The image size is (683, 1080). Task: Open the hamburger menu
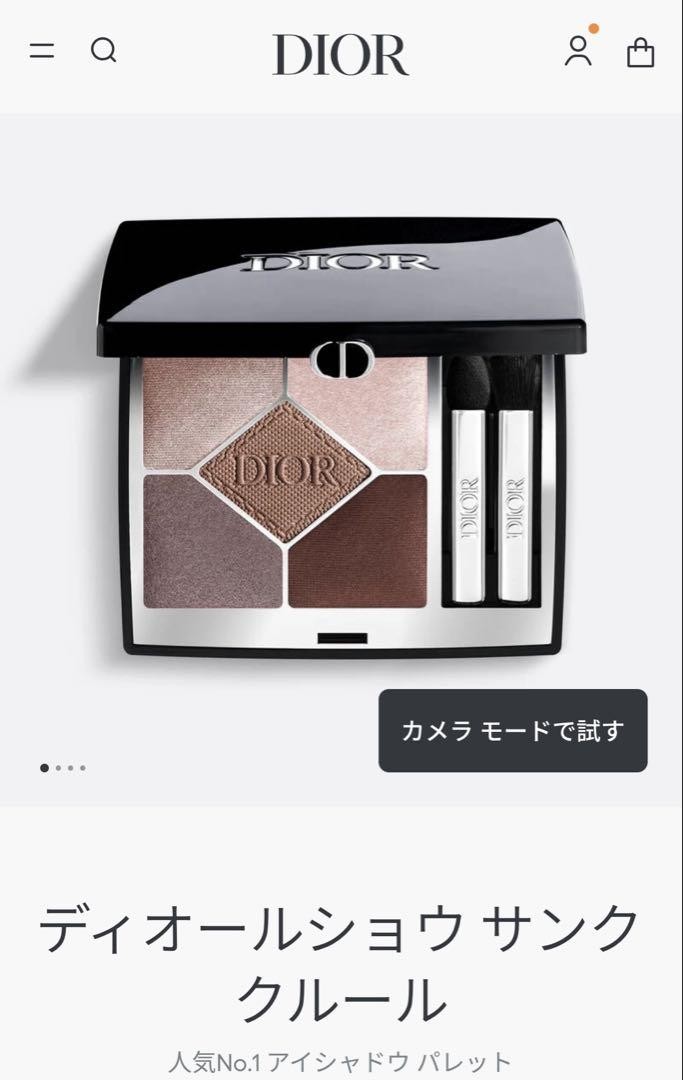[42, 51]
